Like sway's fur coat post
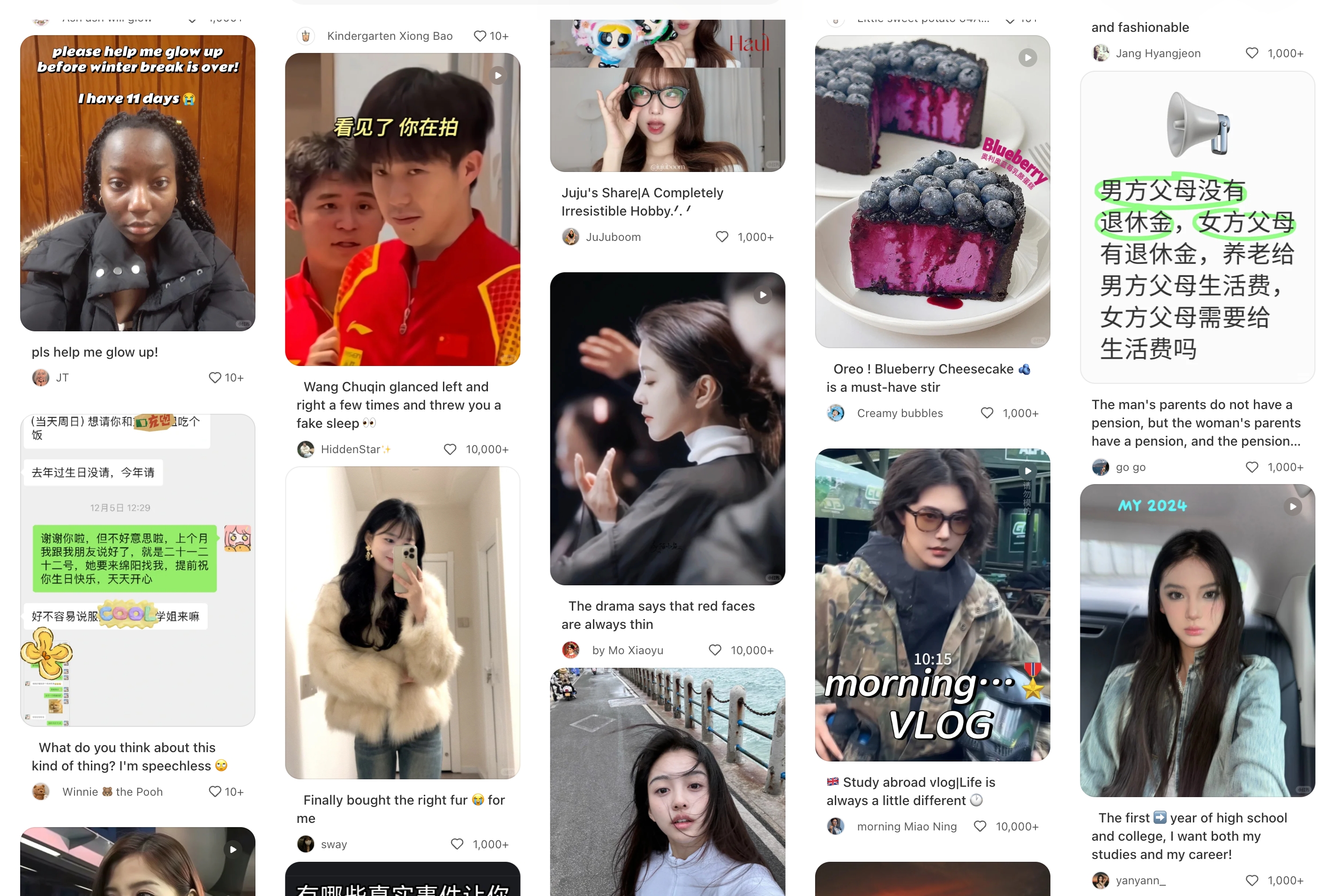 pos(457,844)
